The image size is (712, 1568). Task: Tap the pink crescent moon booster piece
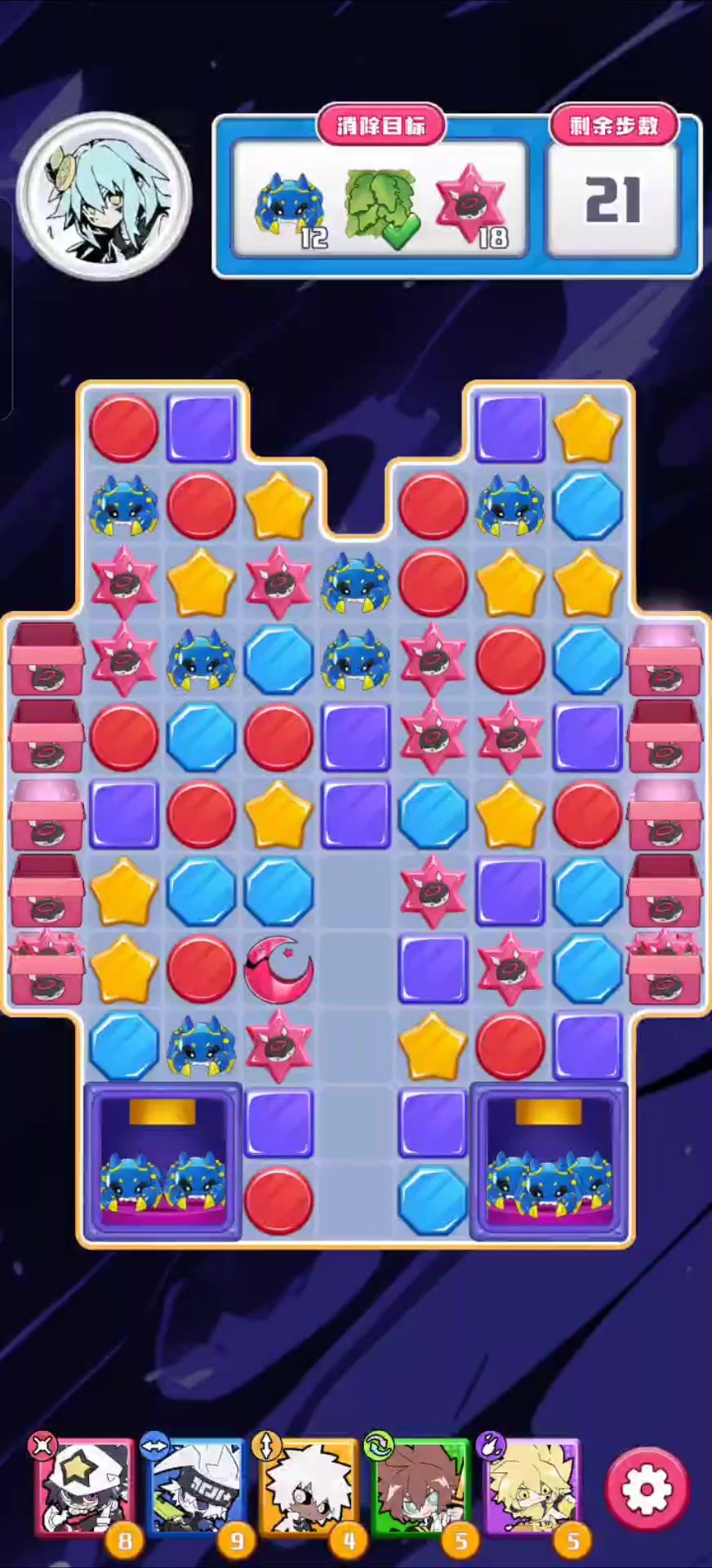tap(278, 969)
